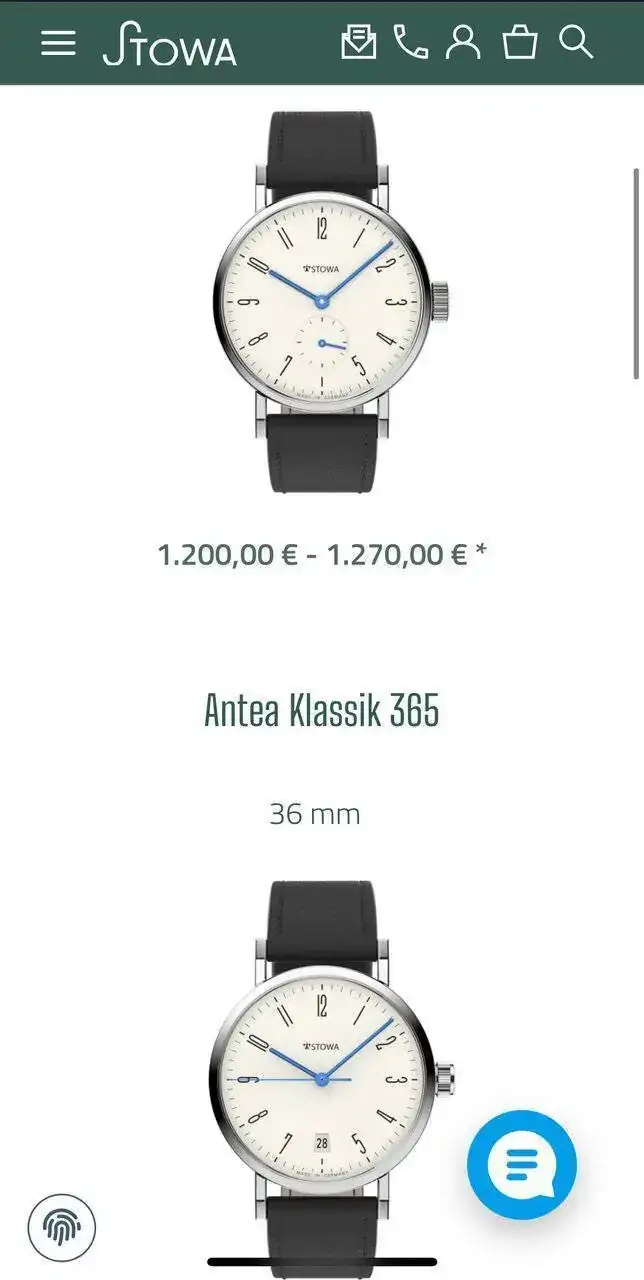Open the newsletter envelope icon

pyautogui.click(x=358, y=42)
